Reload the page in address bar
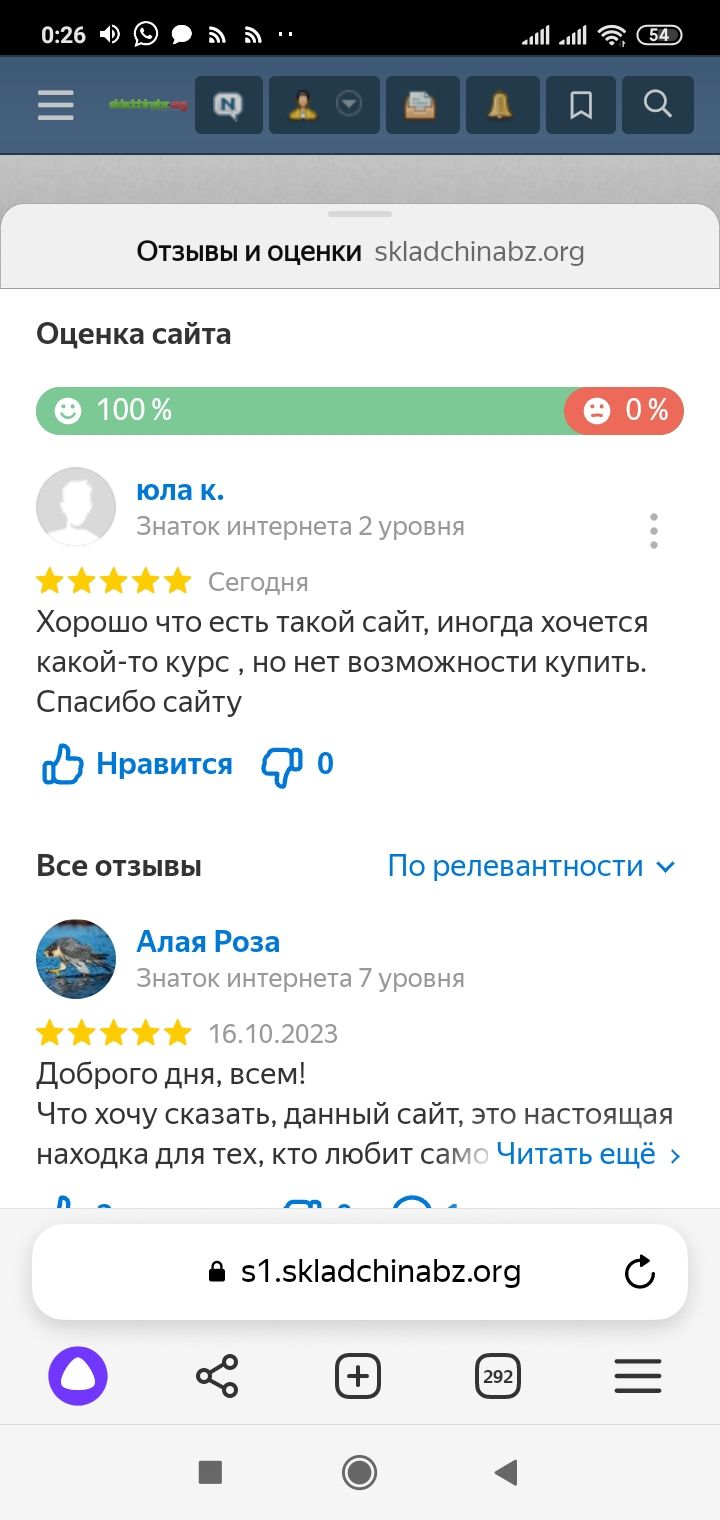Viewport: 720px width, 1520px height. click(x=639, y=1272)
